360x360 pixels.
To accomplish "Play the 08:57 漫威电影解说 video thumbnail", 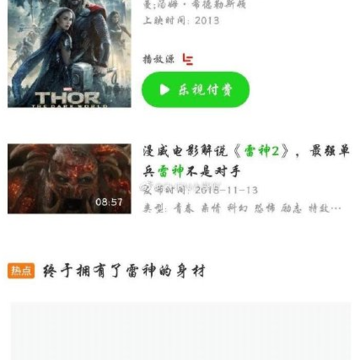I will click(x=69, y=179).
